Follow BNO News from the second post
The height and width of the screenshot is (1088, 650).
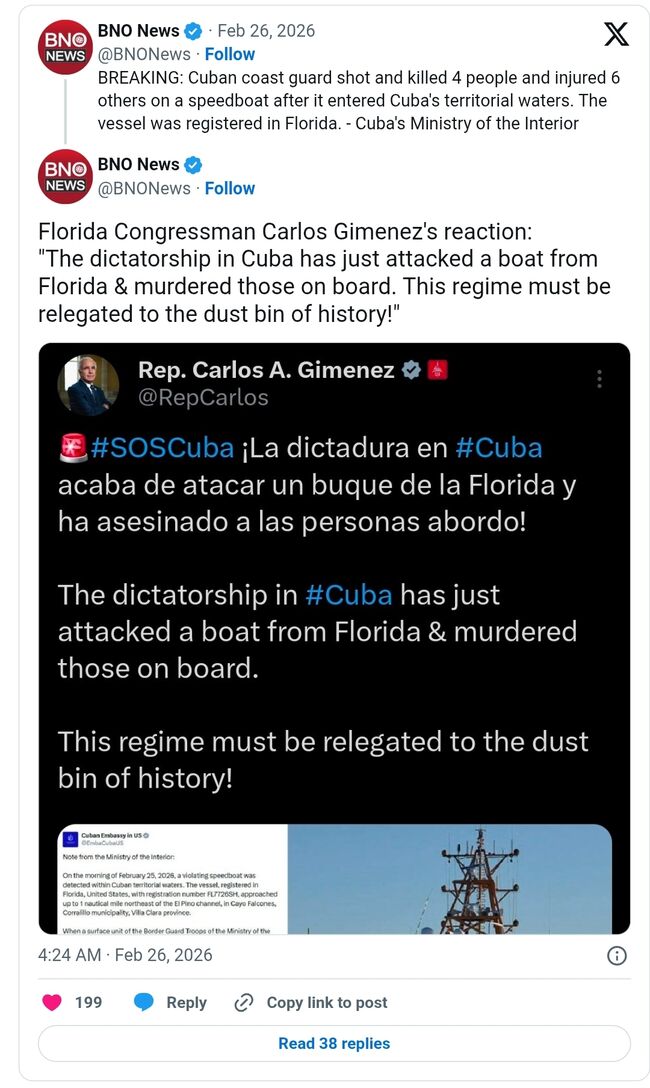[230, 188]
